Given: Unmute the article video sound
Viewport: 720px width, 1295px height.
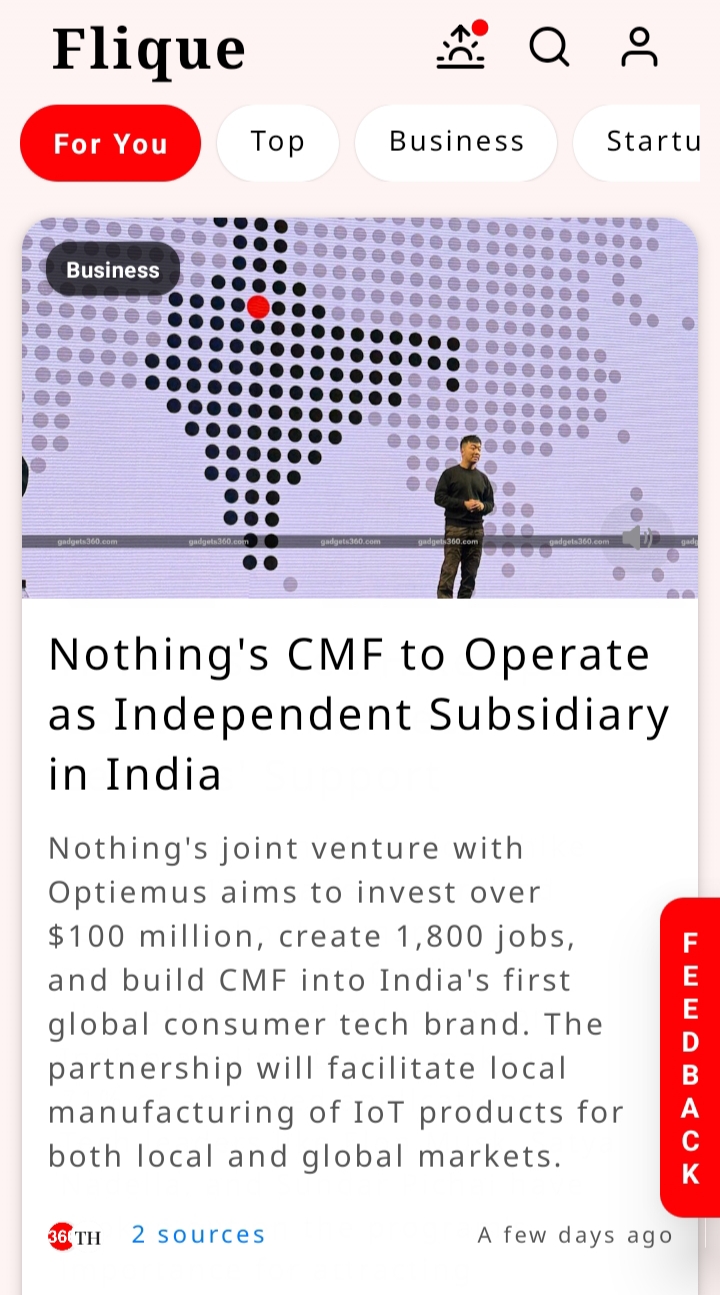Looking at the screenshot, I should 636,538.
